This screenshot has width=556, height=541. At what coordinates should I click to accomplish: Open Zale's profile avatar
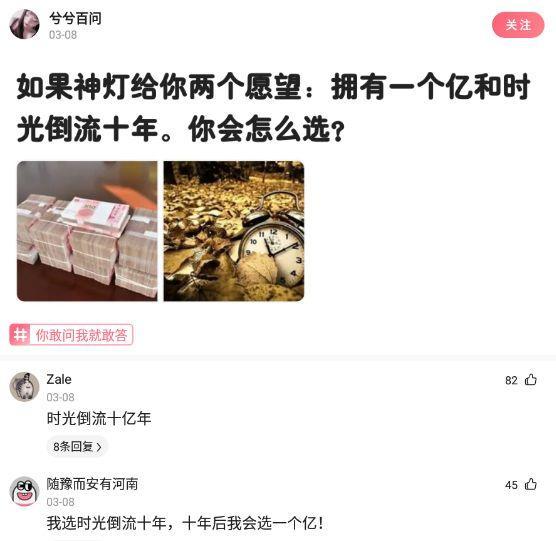(x=24, y=386)
